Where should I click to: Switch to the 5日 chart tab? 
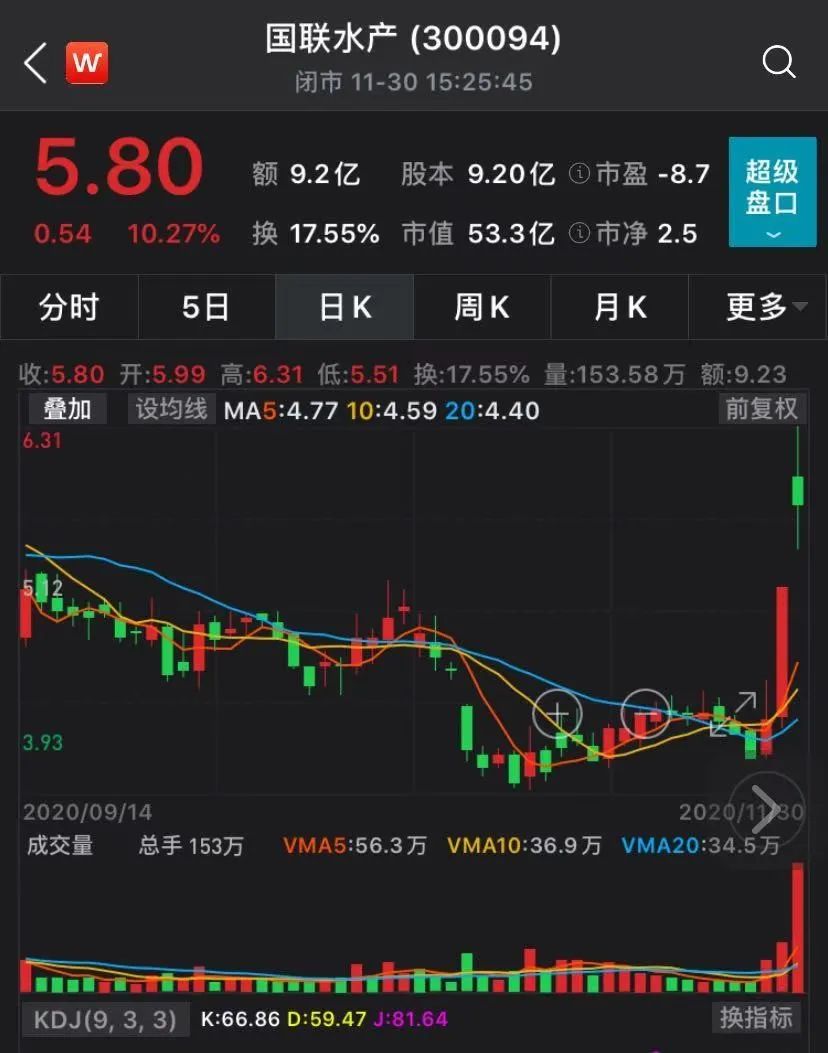point(206,307)
